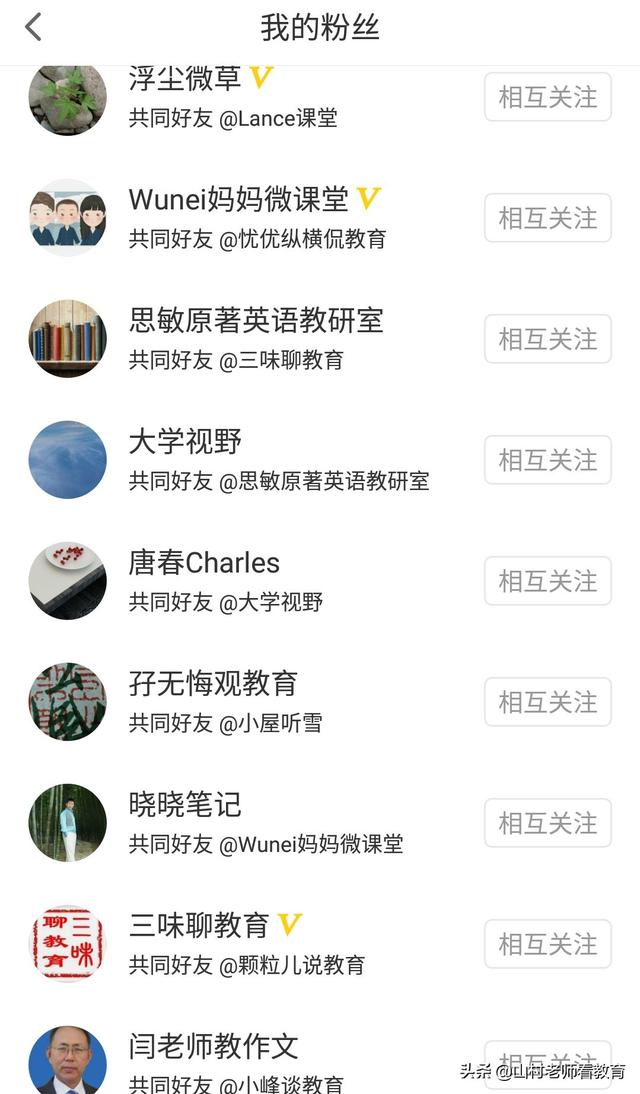The height and width of the screenshot is (1094, 640).
Task: Open 闫老师教作文 profile
Action: [213, 1046]
